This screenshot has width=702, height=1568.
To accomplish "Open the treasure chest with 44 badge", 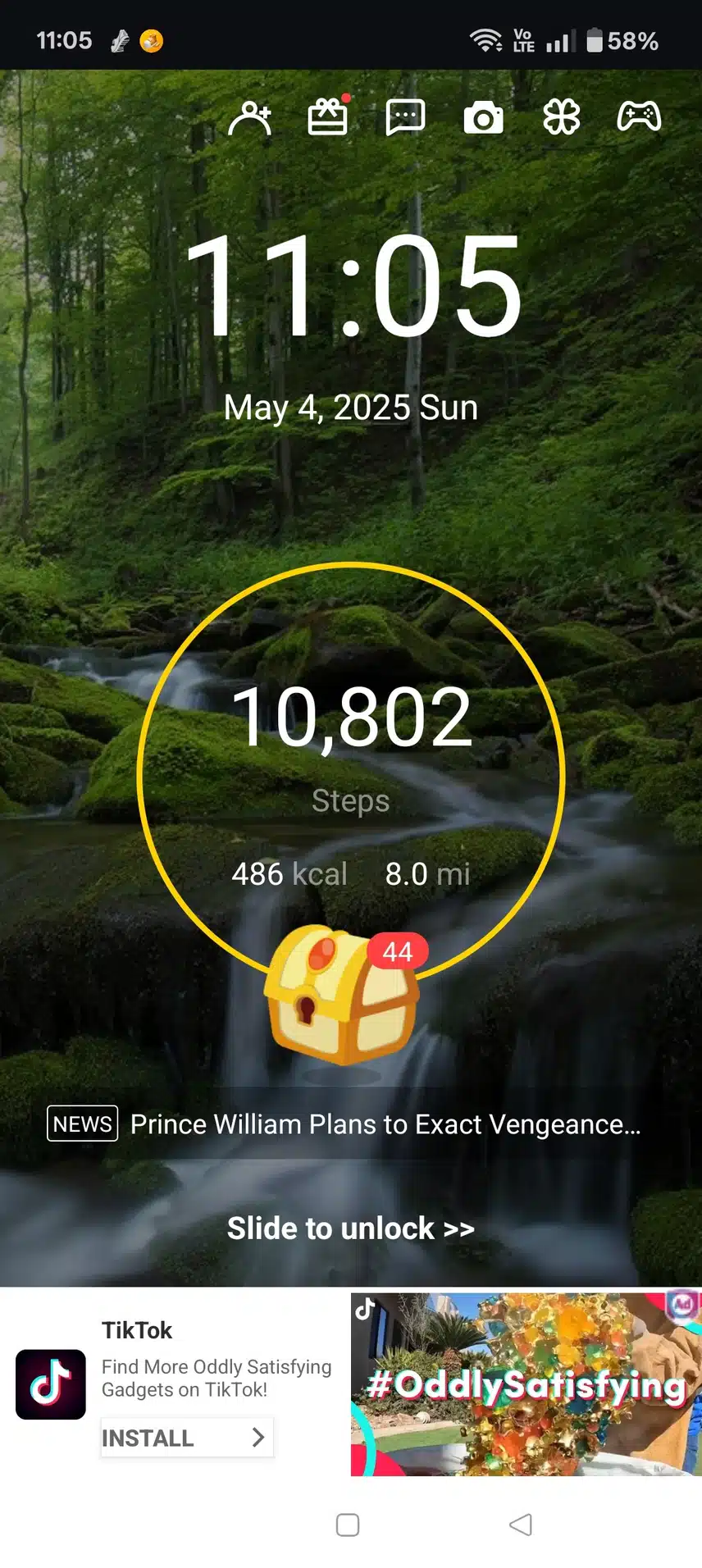I will click(341, 995).
